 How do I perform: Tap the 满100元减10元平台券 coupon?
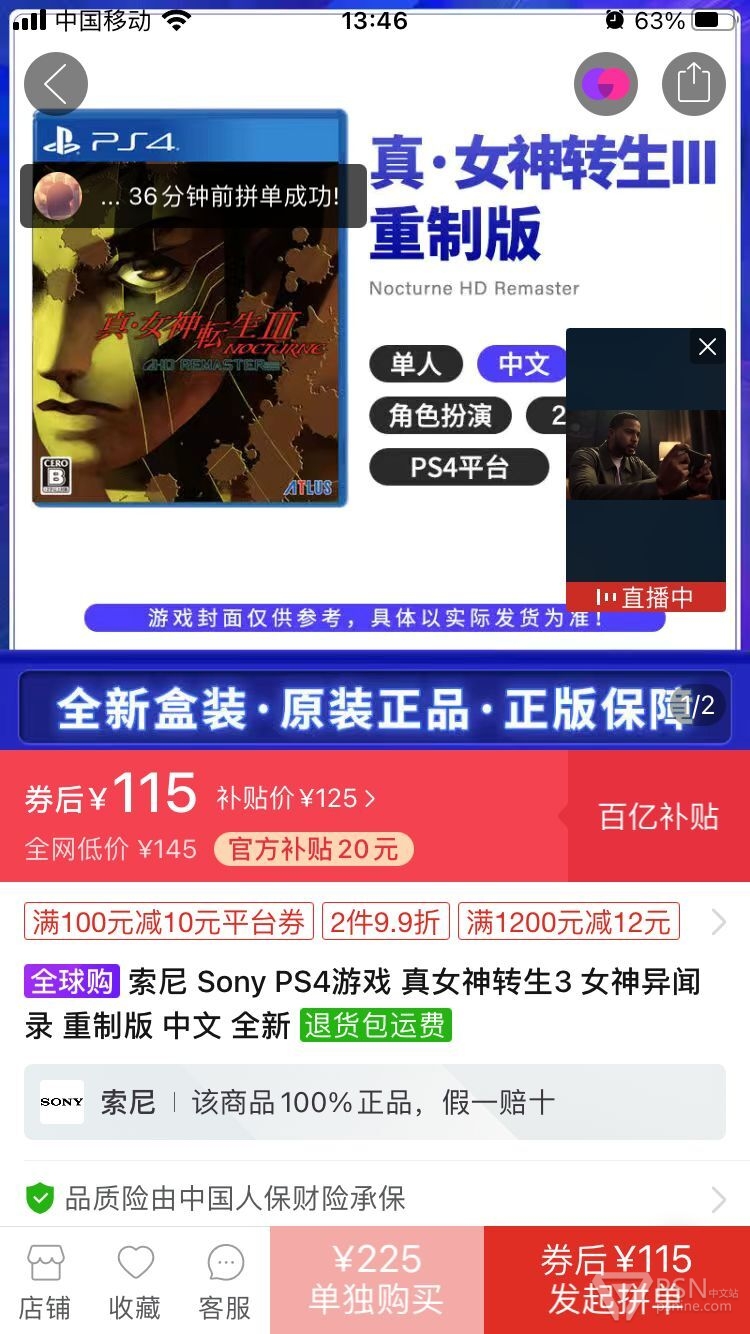pos(169,922)
